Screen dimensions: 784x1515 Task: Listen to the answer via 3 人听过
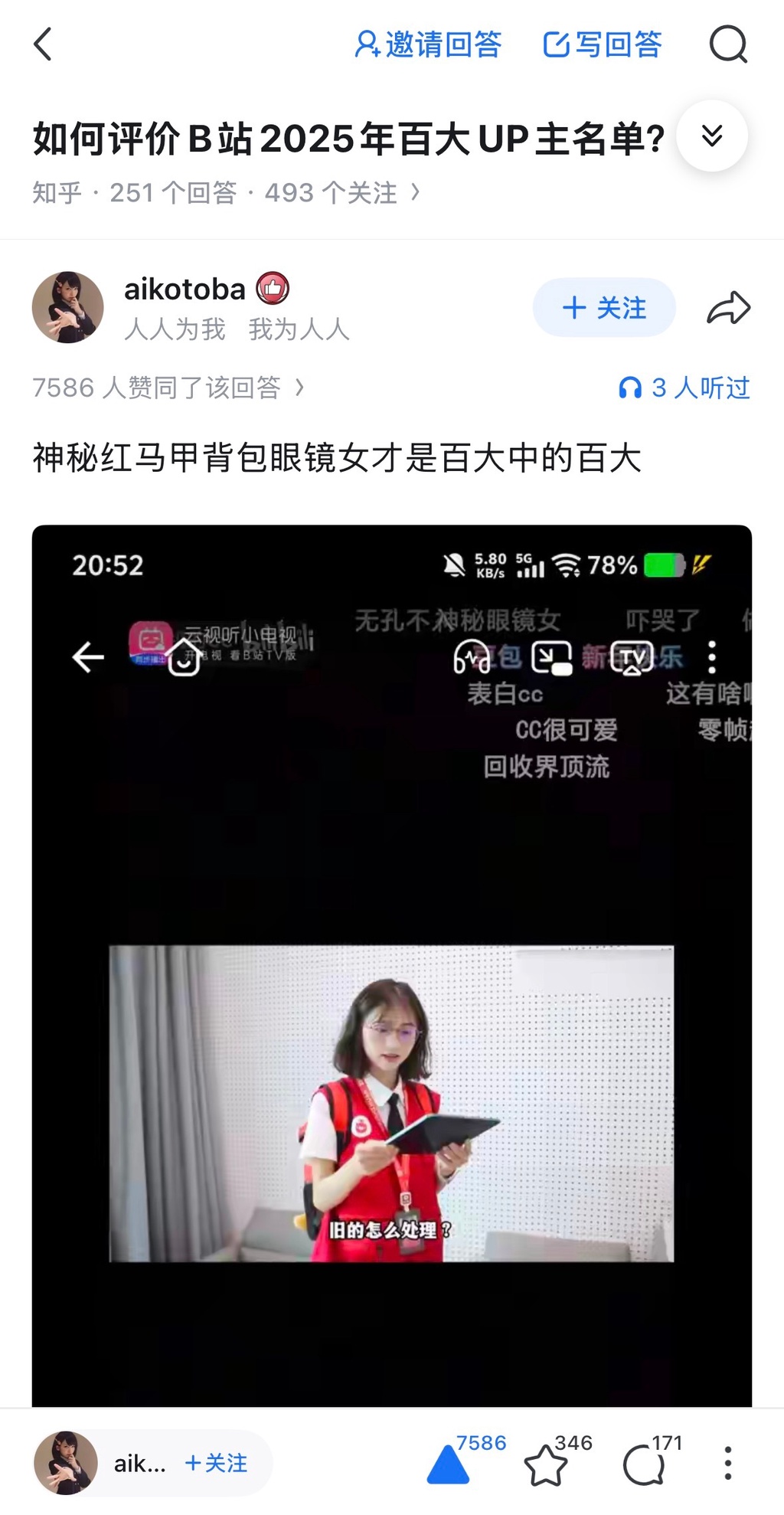684,388
